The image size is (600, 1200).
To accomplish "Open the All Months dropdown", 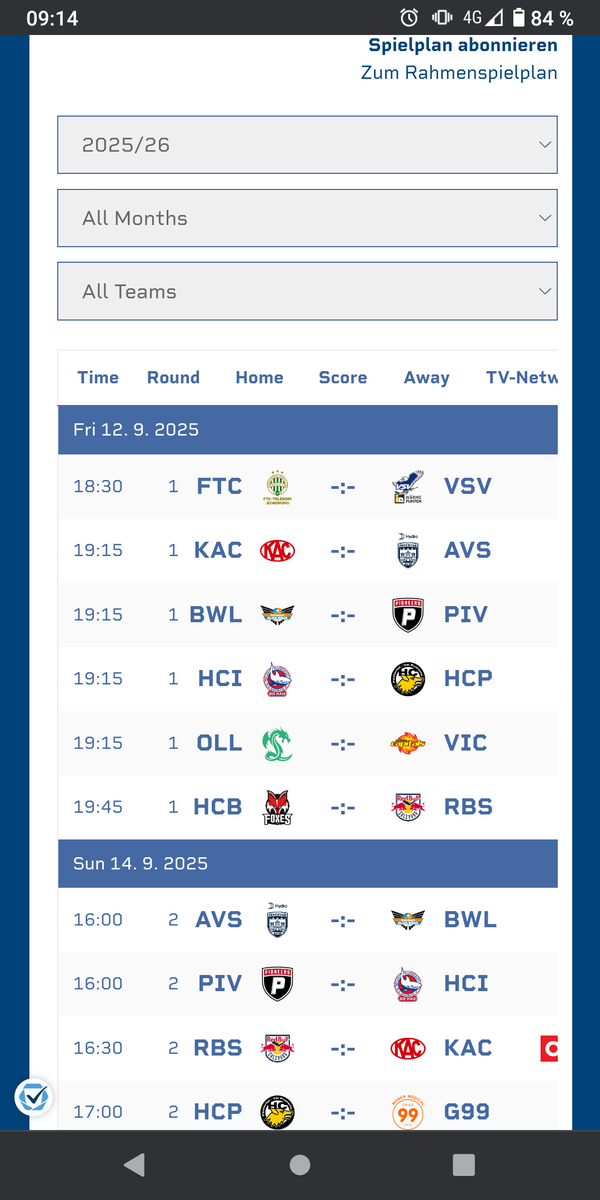I will (x=307, y=218).
